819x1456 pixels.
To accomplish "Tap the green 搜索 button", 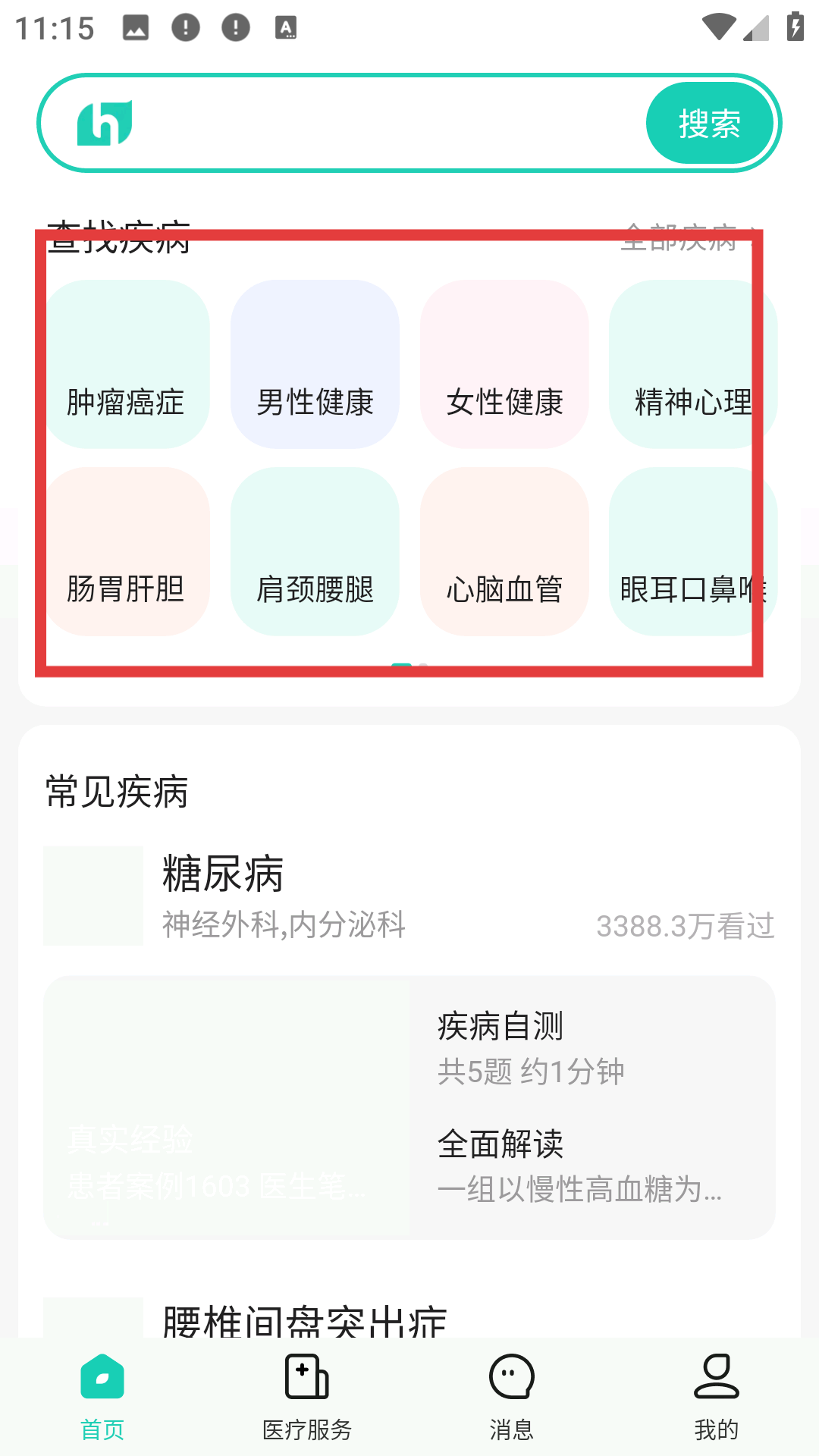I will 709,123.
